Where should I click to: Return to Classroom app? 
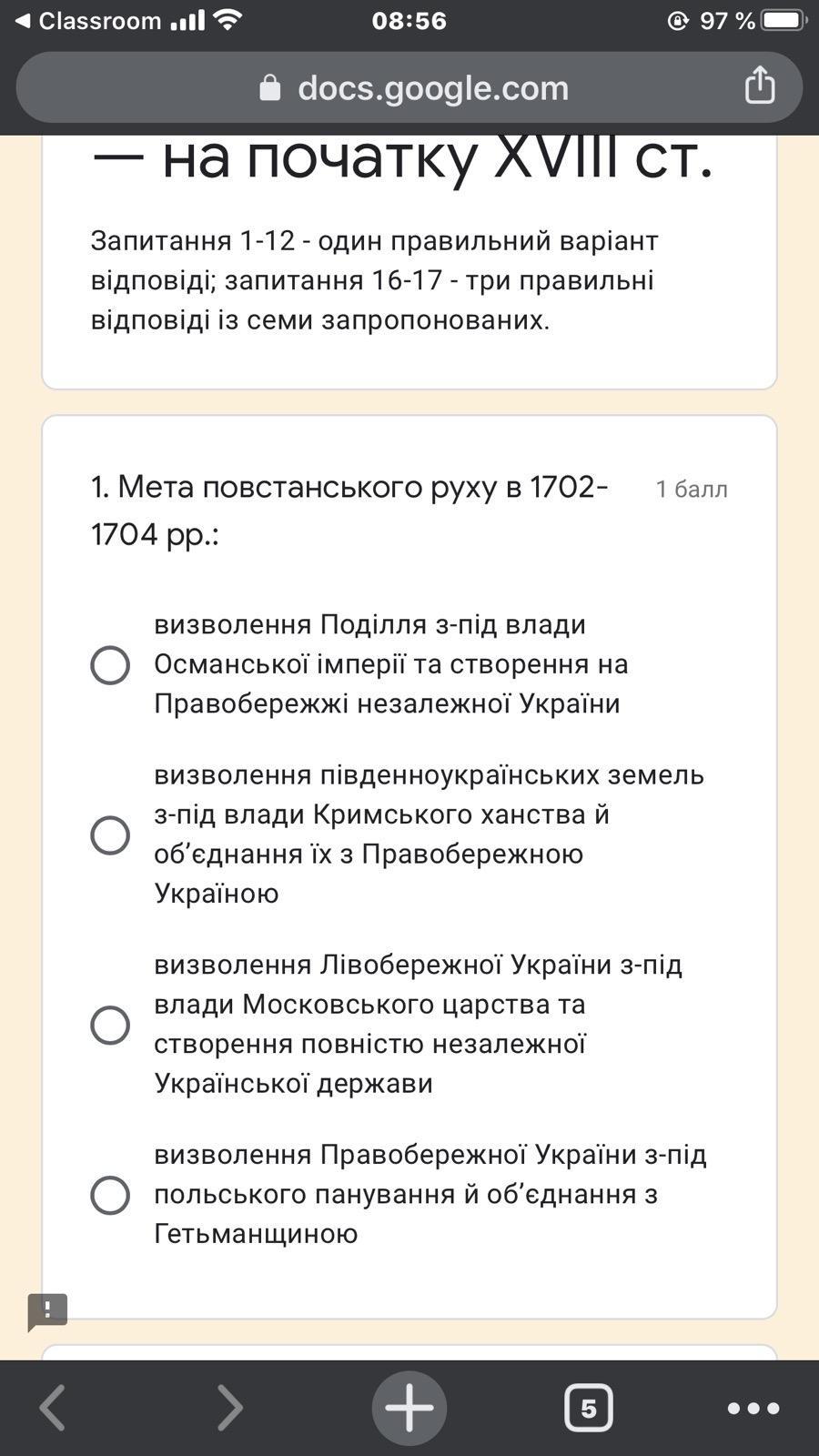pyautogui.click(x=86, y=20)
